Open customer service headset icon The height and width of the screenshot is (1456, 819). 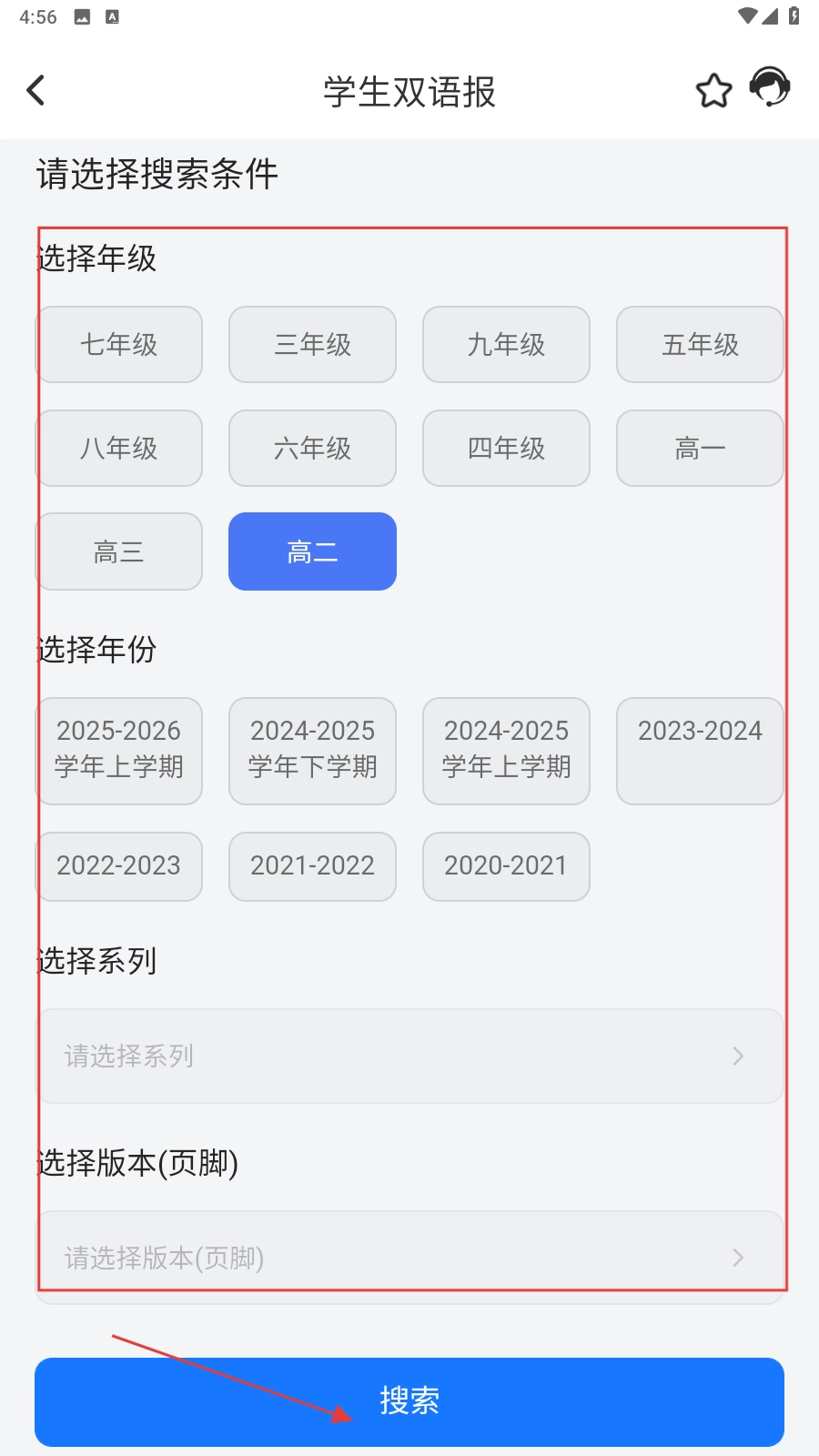pyautogui.click(x=770, y=88)
